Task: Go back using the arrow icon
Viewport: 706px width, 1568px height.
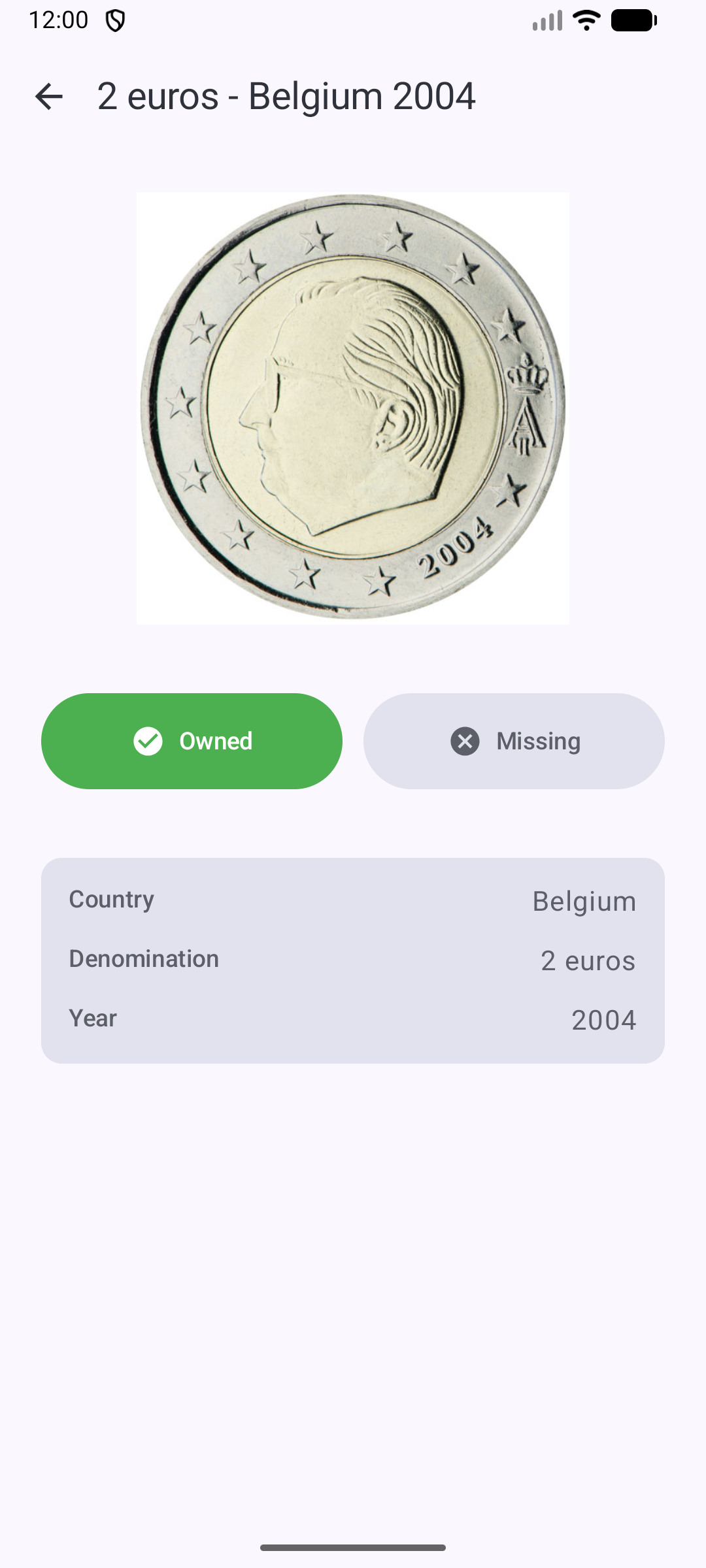Action: pos(49,97)
